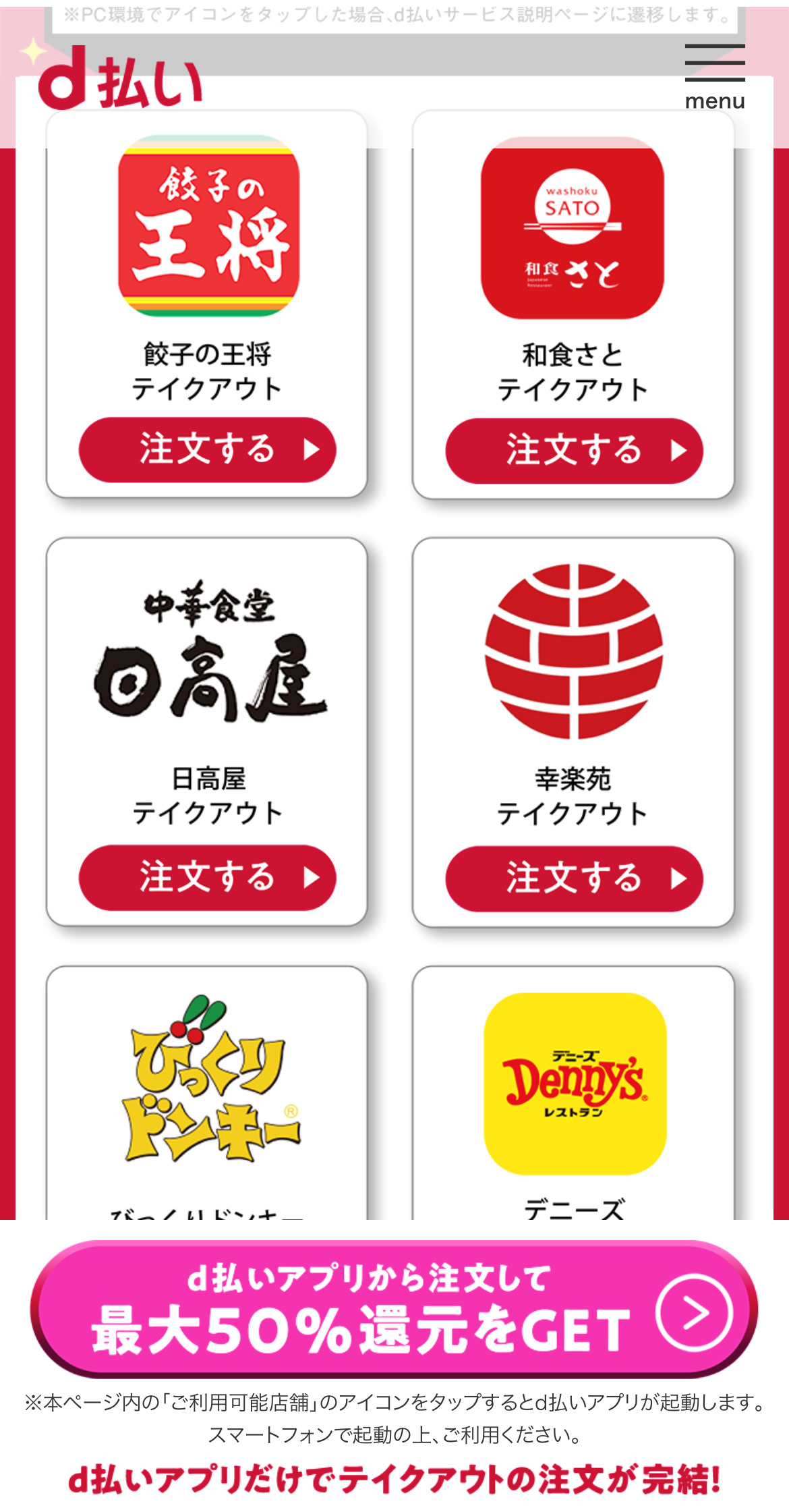Tap 注文する for 和食さと takeout
This screenshot has height=1512, width=789.
(x=574, y=451)
